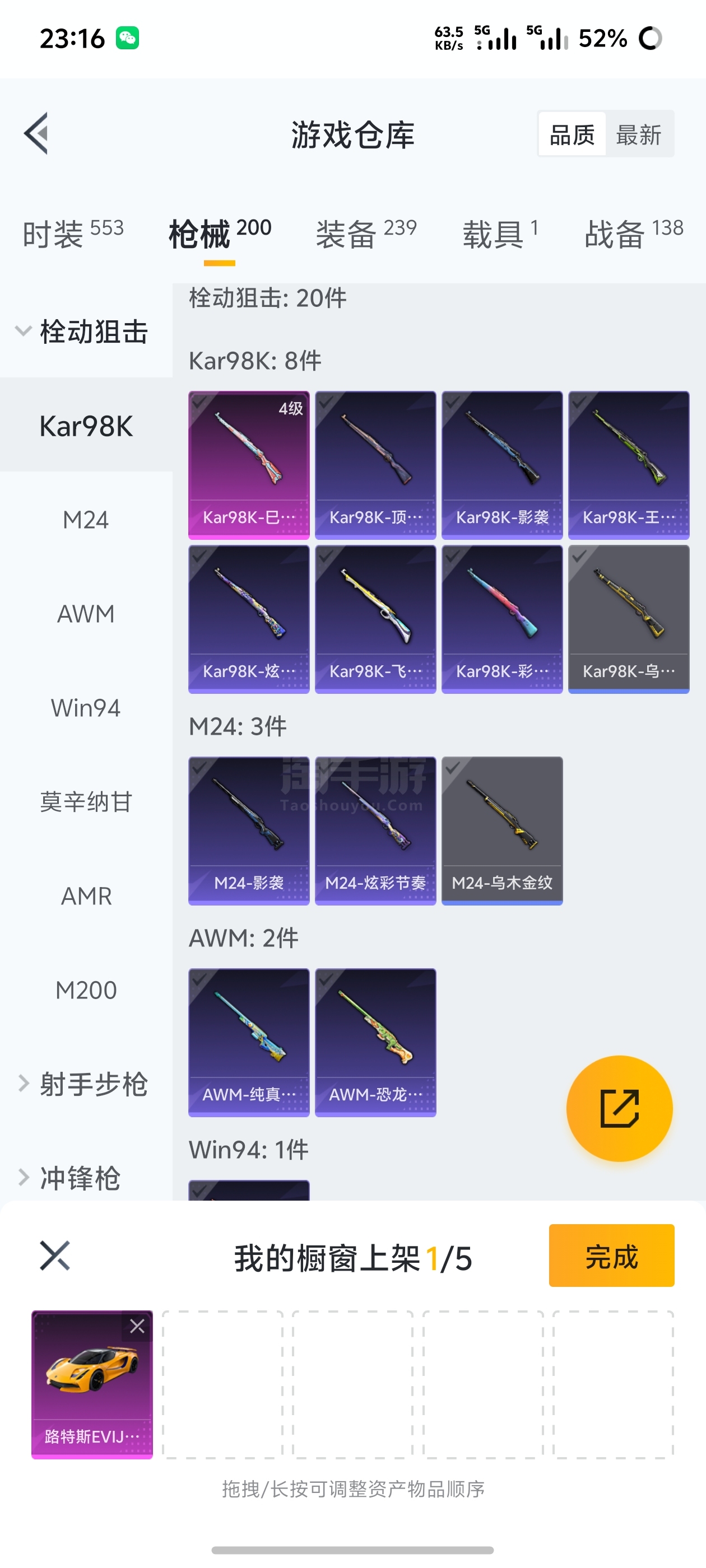Go back from 游戏仓库
The width and height of the screenshot is (706, 1568).
tap(36, 134)
